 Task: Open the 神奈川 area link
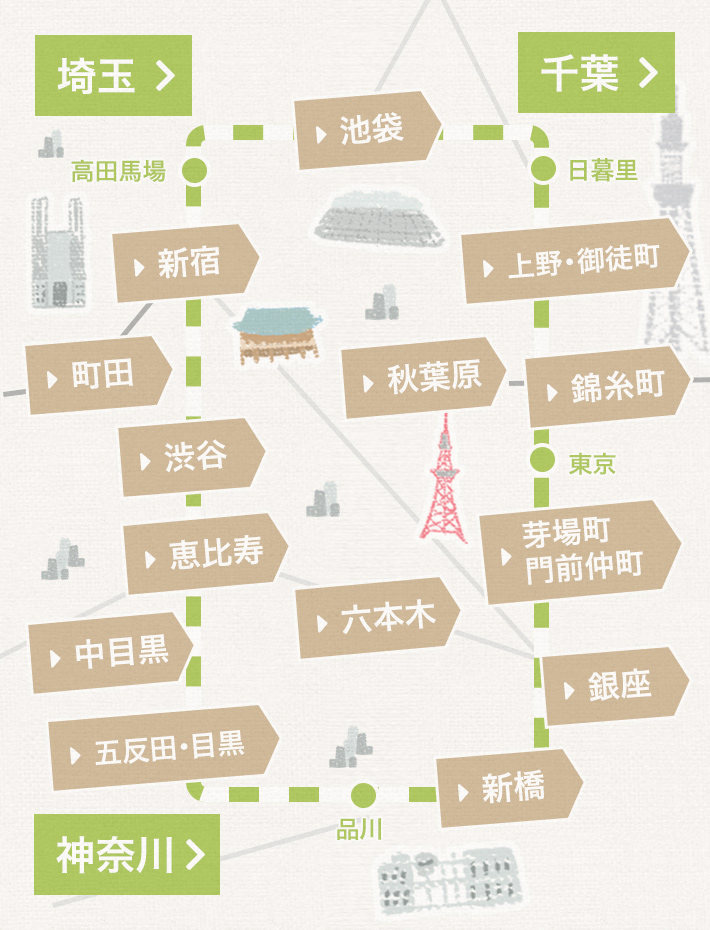[127, 854]
